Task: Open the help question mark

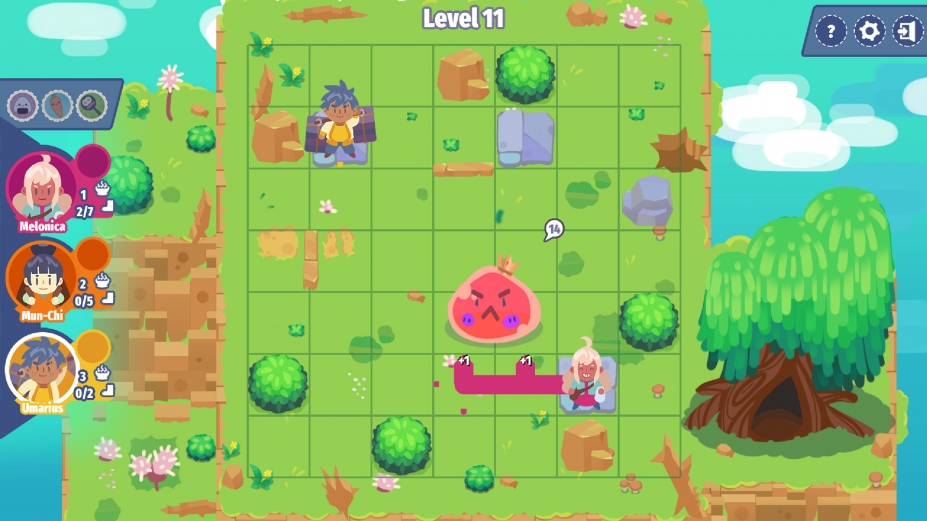Action: [x=831, y=31]
